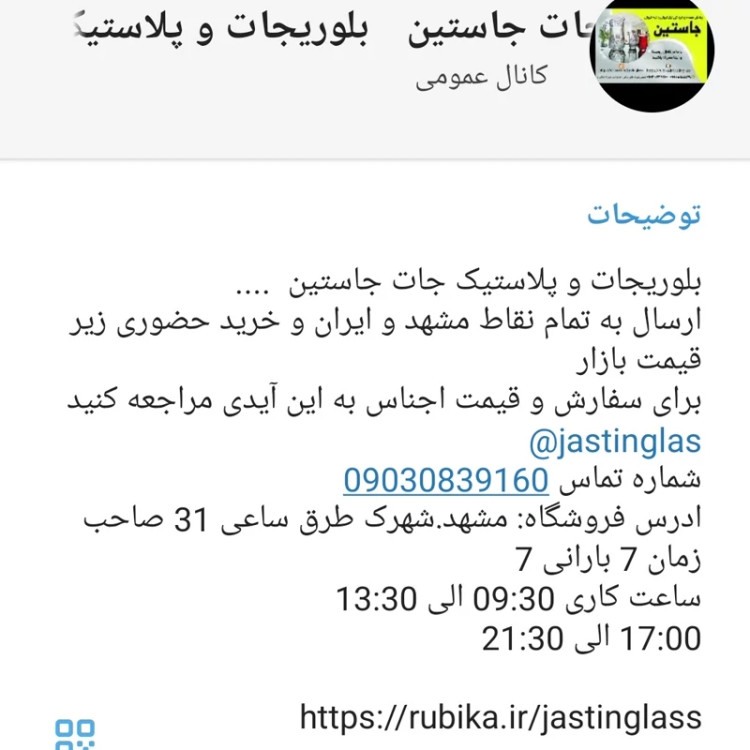The height and width of the screenshot is (750, 750).
Task: Show the channel QR code
Action: pos(75,733)
